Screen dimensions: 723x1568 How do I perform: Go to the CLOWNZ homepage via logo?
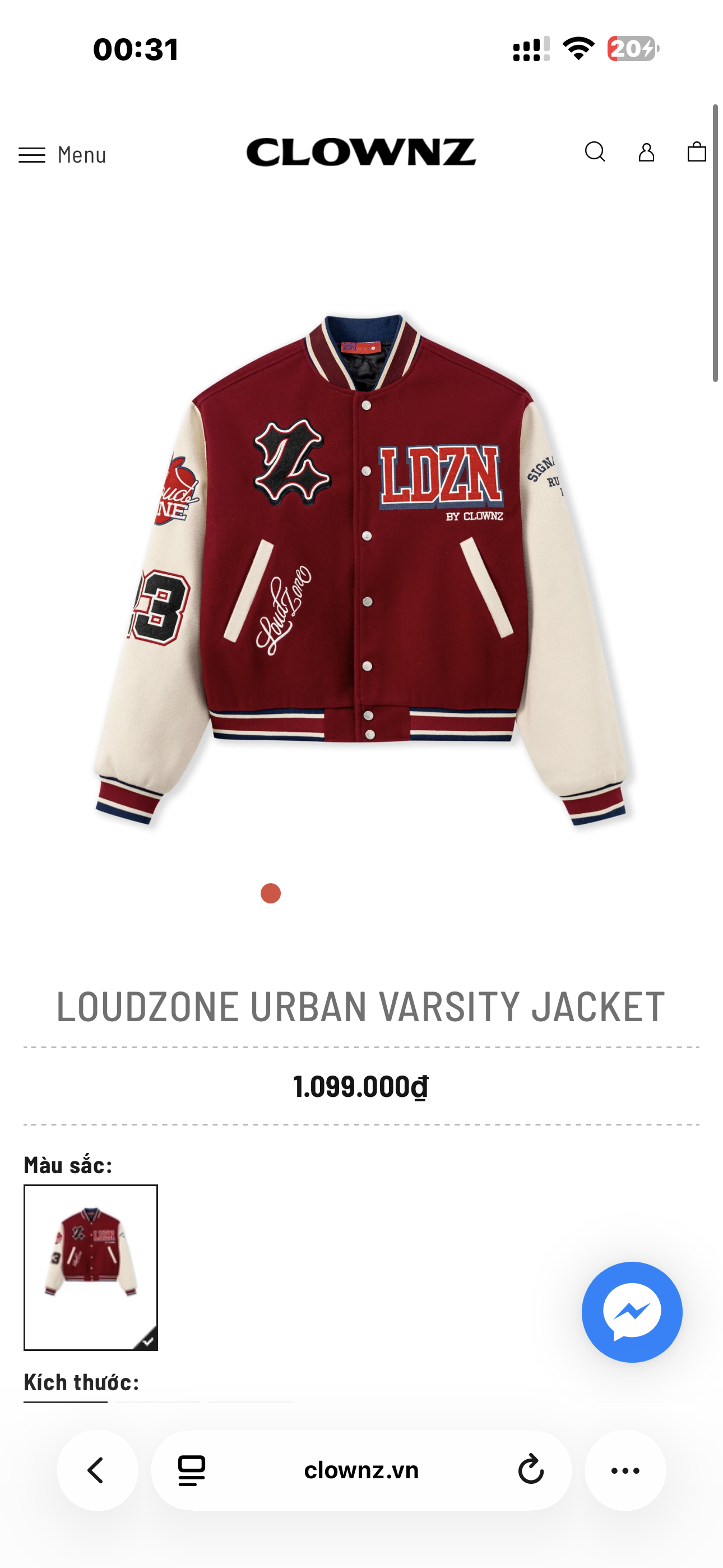pyautogui.click(x=361, y=152)
